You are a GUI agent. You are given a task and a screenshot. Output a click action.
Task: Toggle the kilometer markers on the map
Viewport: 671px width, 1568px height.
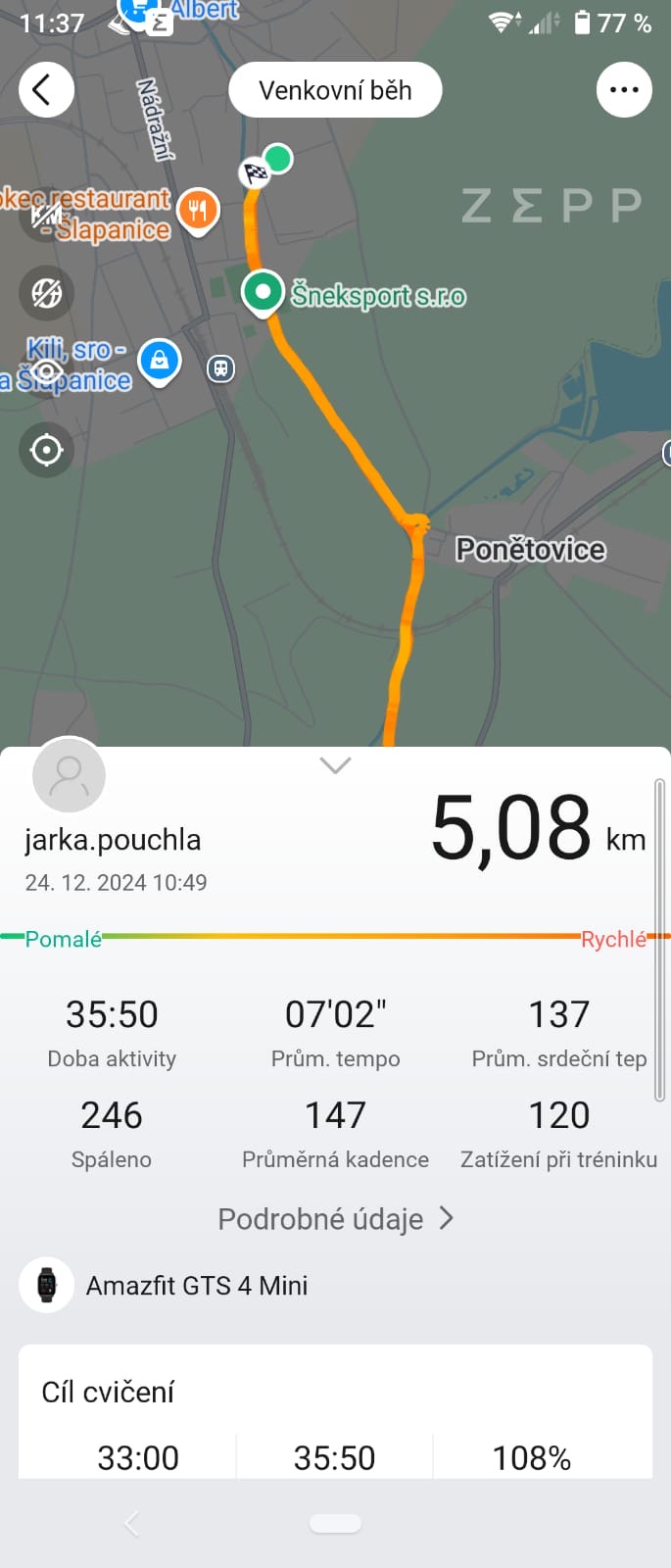tap(46, 215)
